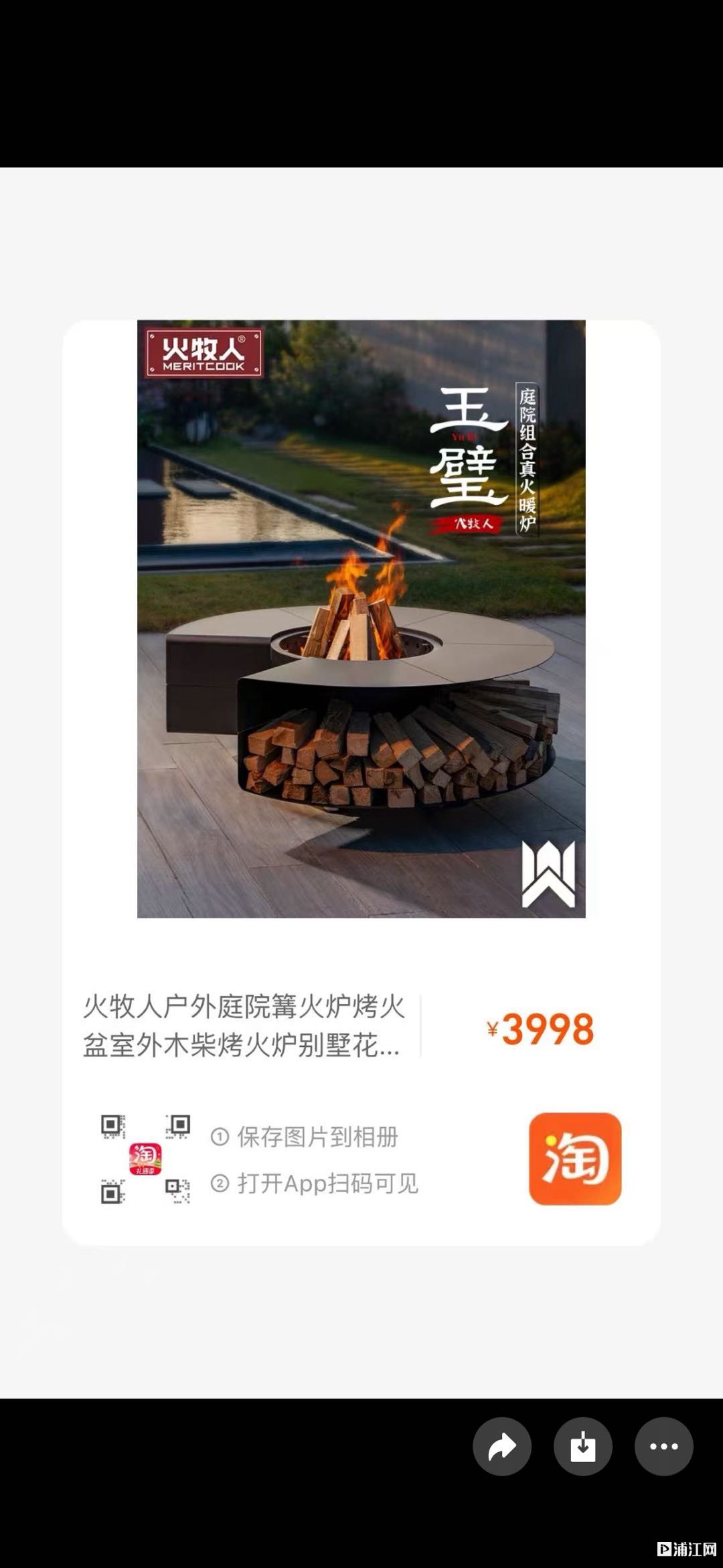This screenshot has height=1568, width=723.
Task: Share this image via forward arrow
Action: pos(502,1447)
